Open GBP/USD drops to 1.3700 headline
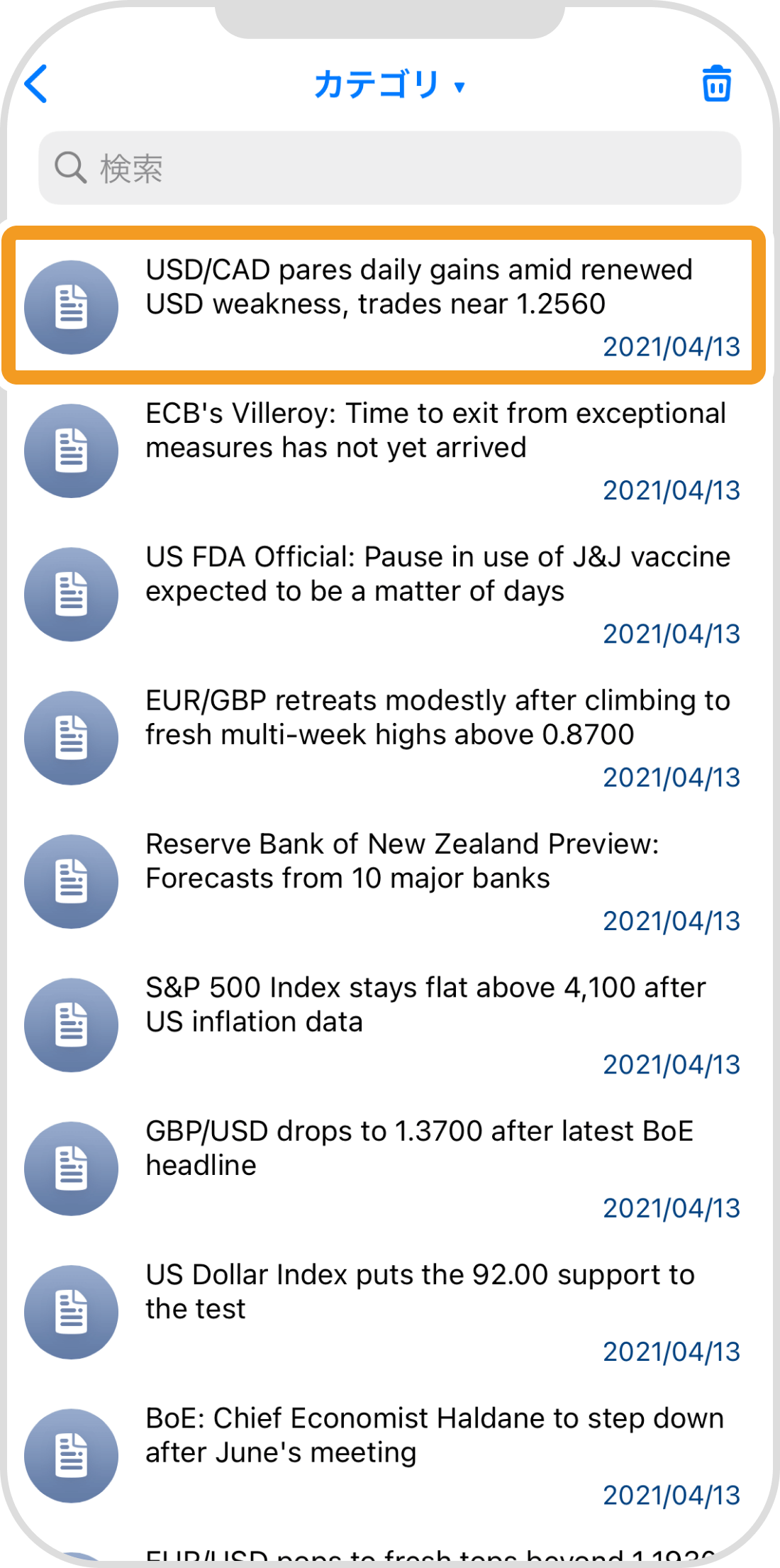The height and width of the screenshot is (1568, 780). 419,1148
